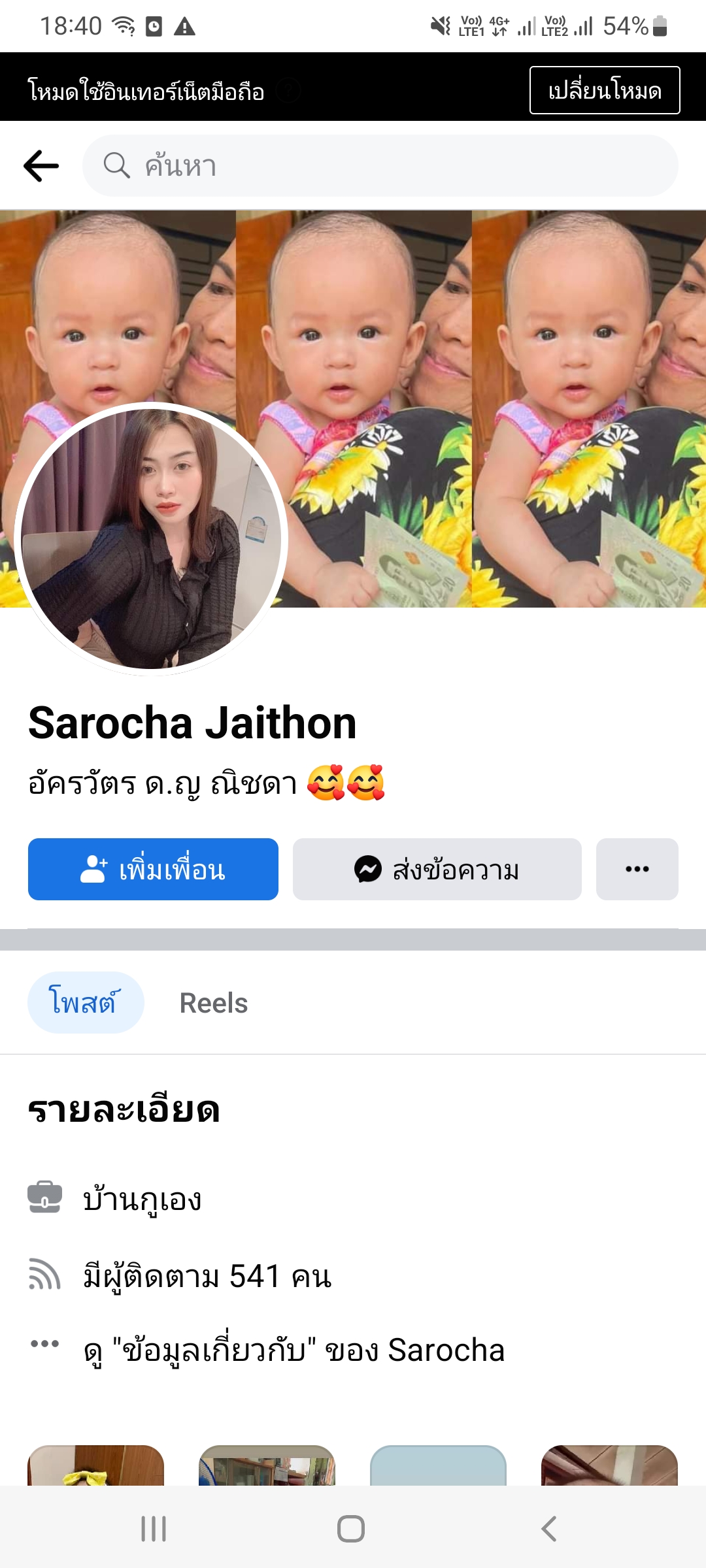The image size is (706, 1568).
Task: Switch to the Reels tab
Action: [x=214, y=1003]
